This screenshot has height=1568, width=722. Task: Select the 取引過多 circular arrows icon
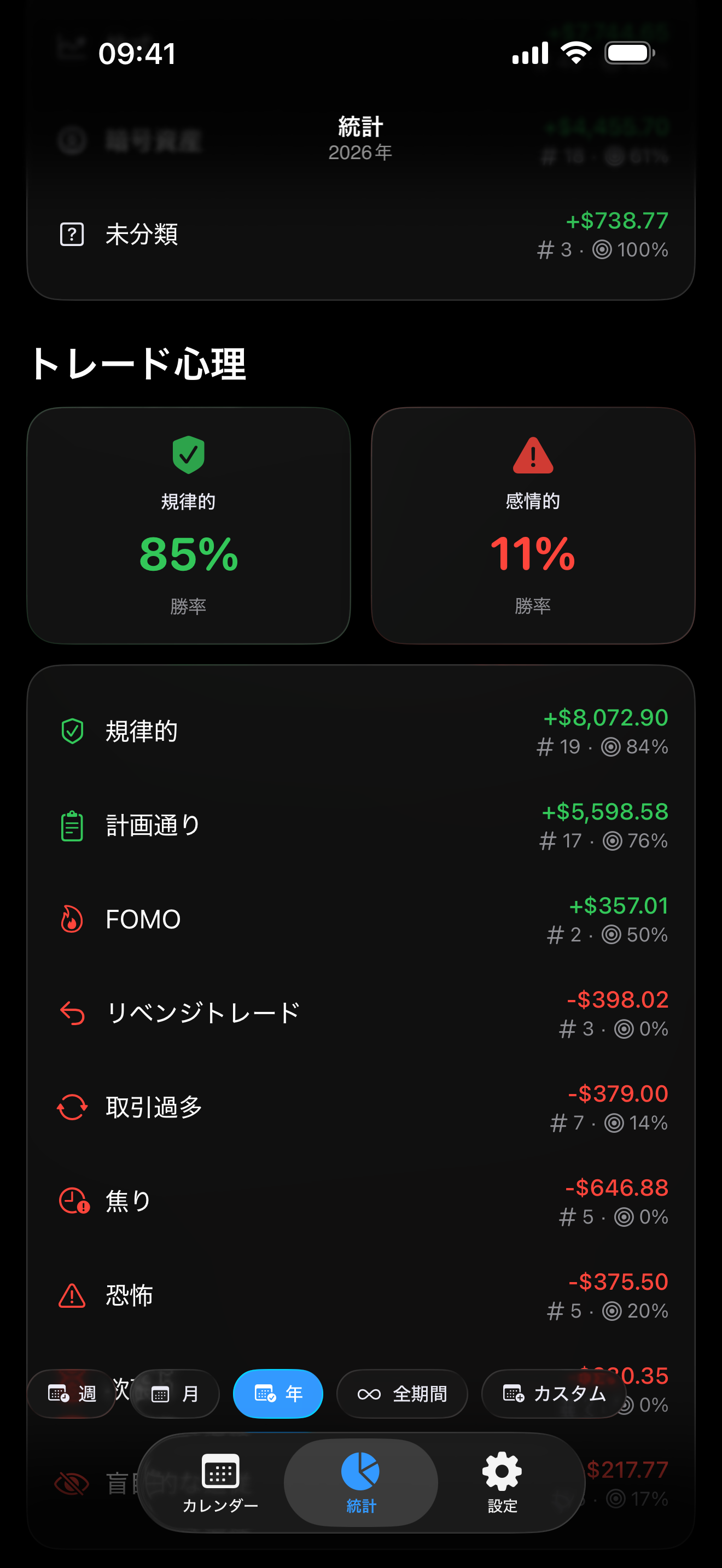click(x=72, y=1107)
